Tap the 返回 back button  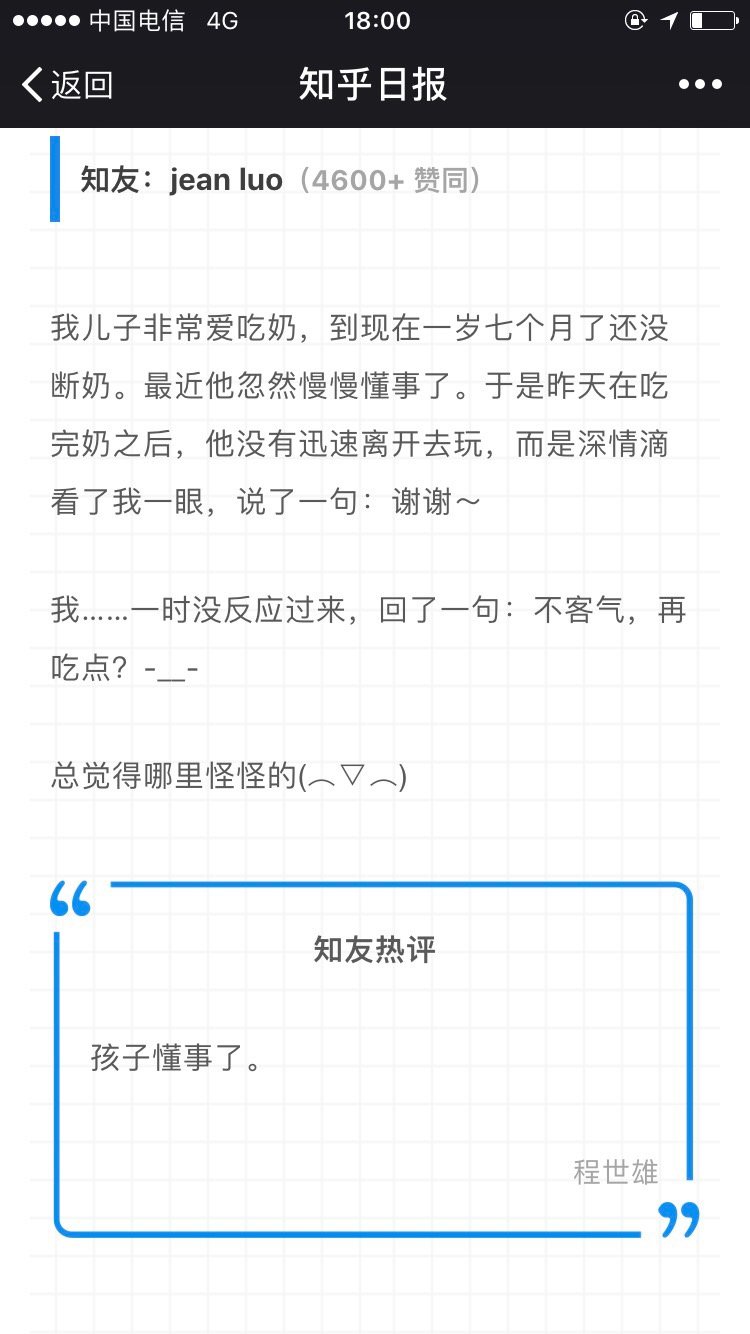[68, 85]
